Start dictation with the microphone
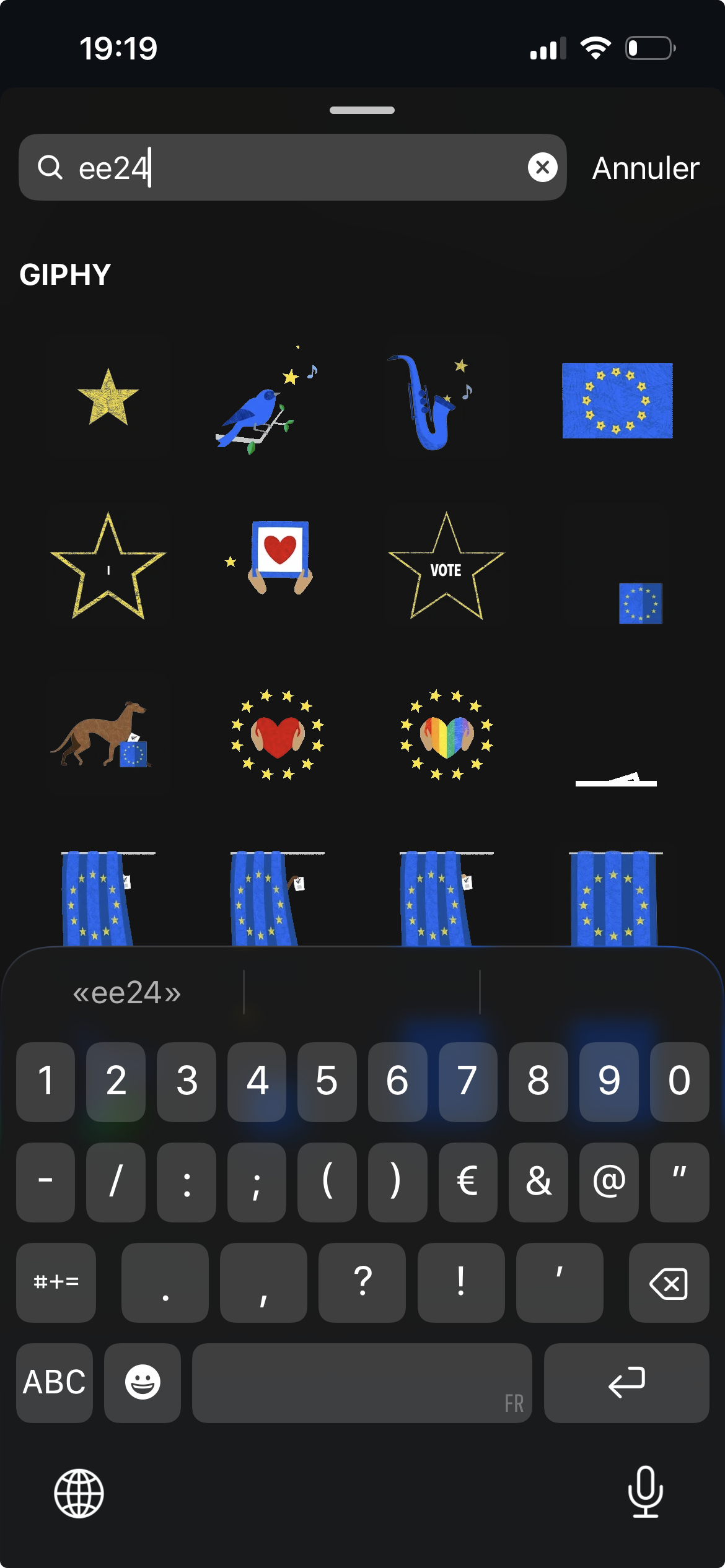Screen dimensions: 725x1568 [645, 1492]
